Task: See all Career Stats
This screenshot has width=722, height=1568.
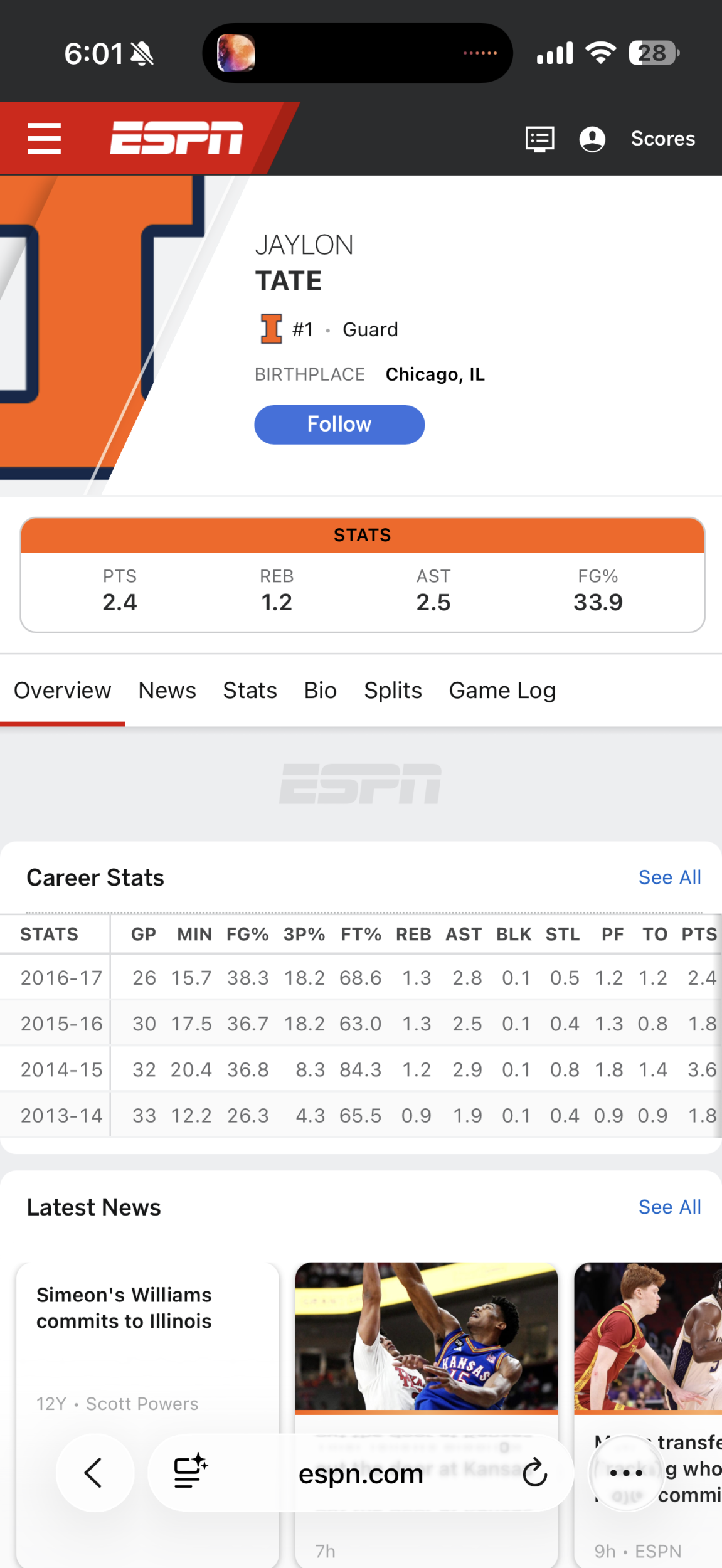Action: point(669,877)
